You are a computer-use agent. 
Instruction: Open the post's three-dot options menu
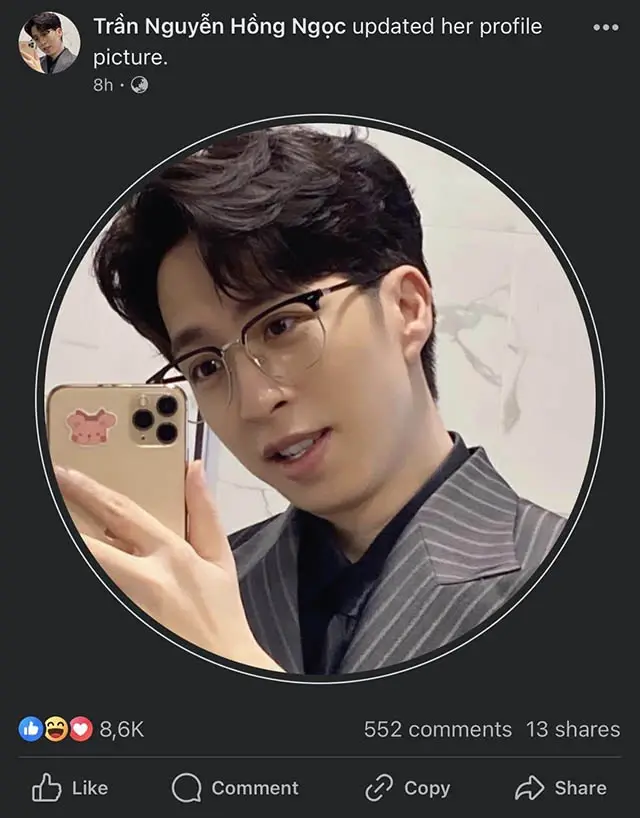click(x=606, y=27)
